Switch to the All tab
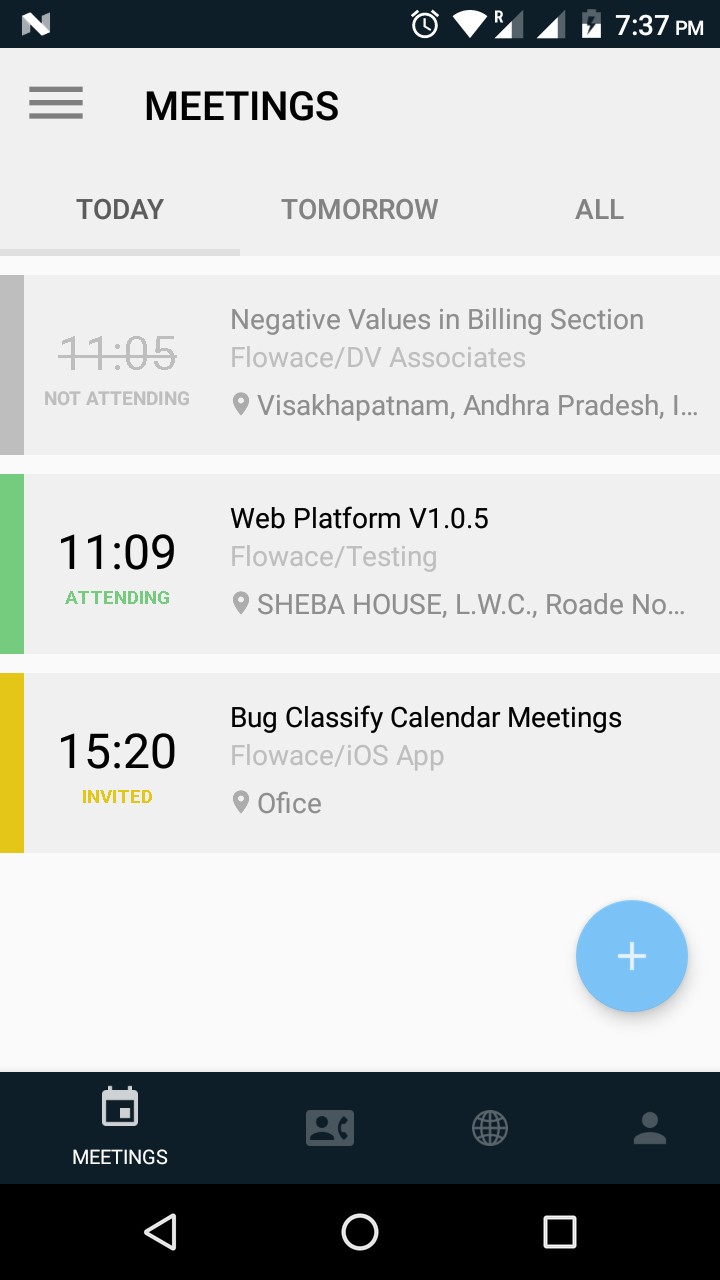Viewport: 720px width, 1280px height. (x=599, y=209)
